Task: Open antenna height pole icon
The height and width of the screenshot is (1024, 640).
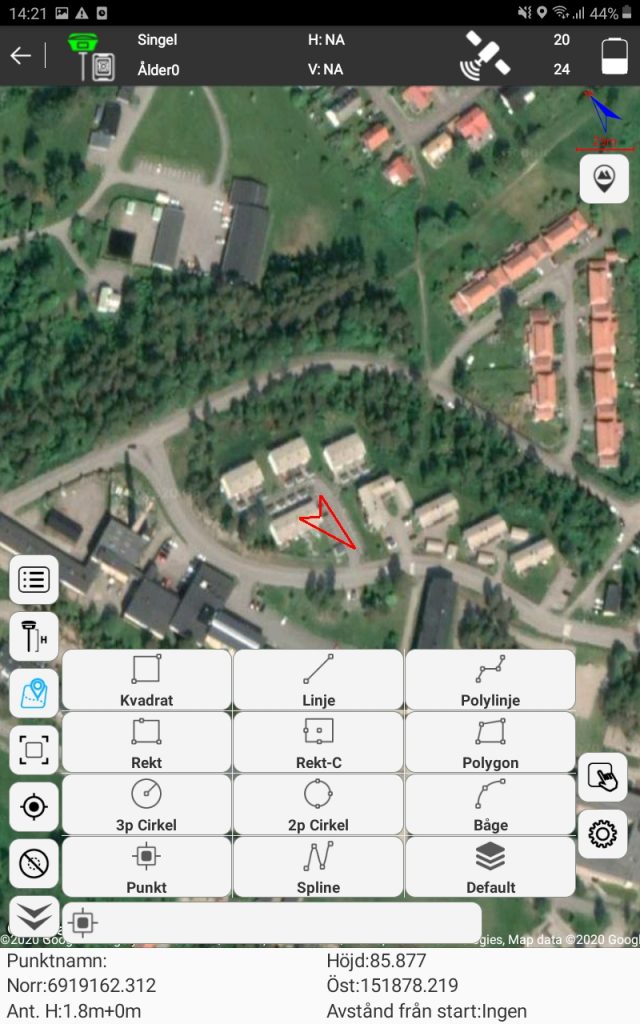Action: point(34,636)
